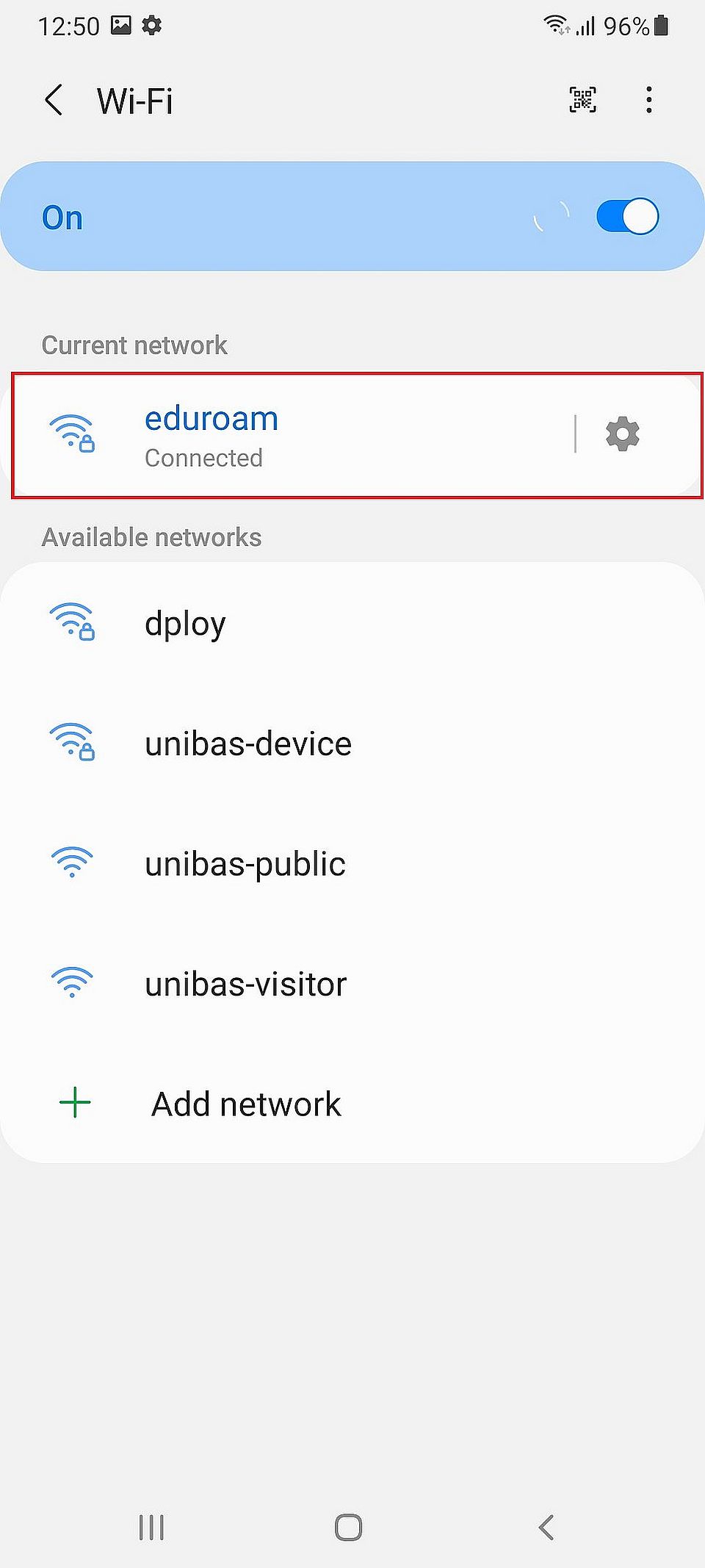Turn off the Wi-Fi switch
Image resolution: width=705 pixels, height=1568 pixels.
pos(626,217)
